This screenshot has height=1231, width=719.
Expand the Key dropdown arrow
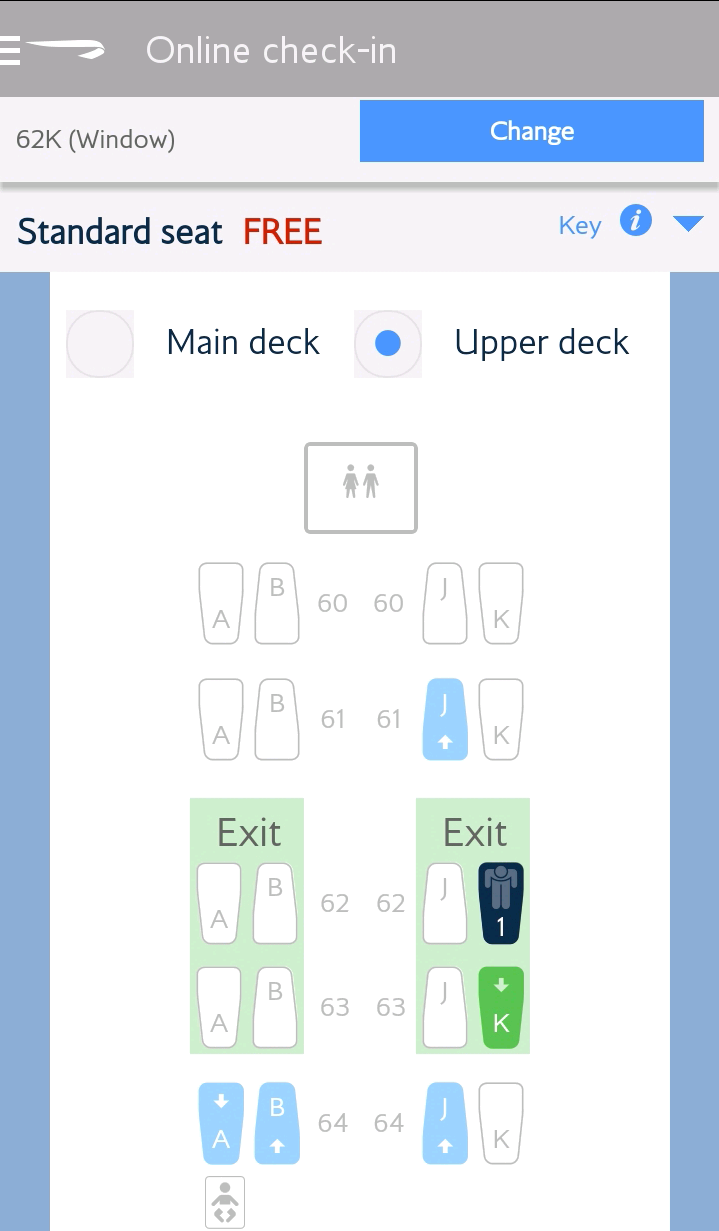pyautogui.click(x=688, y=224)
